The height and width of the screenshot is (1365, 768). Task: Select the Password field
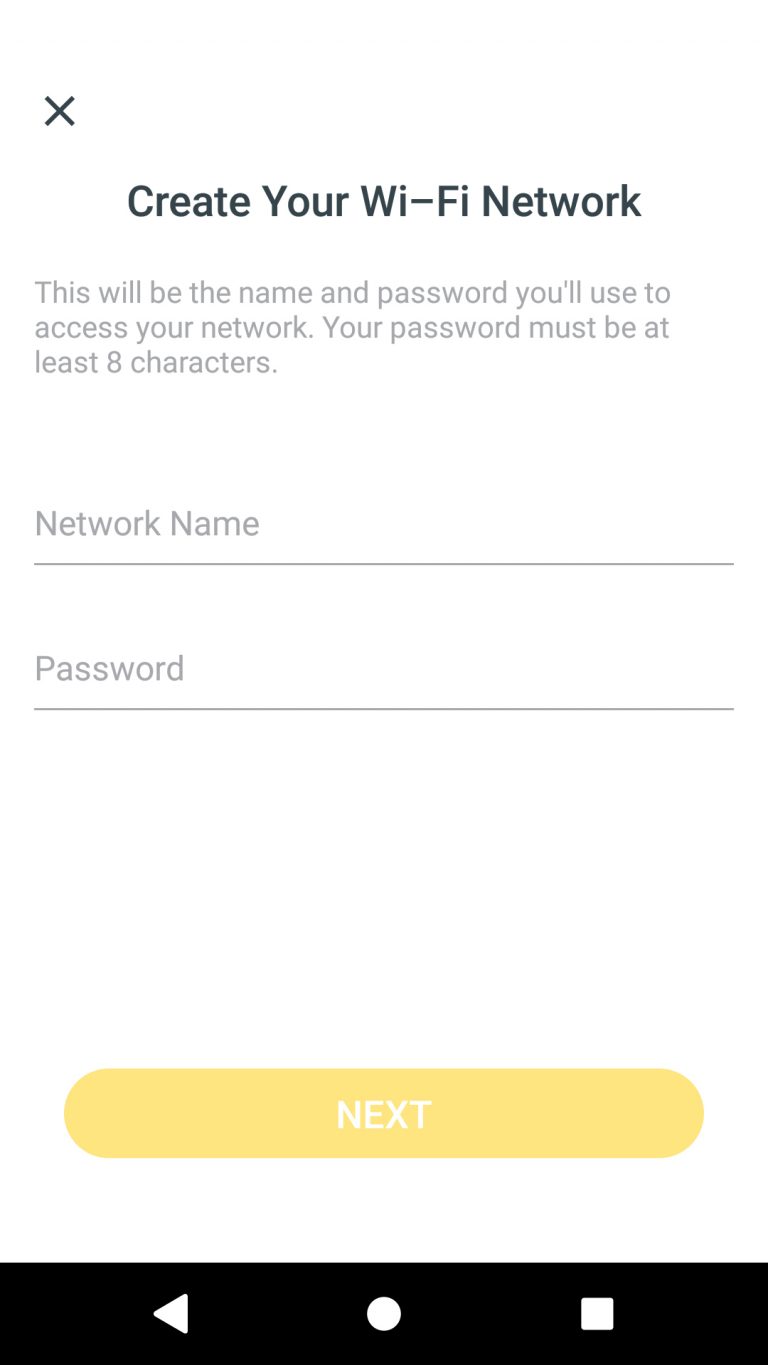[x=384, y=670]
